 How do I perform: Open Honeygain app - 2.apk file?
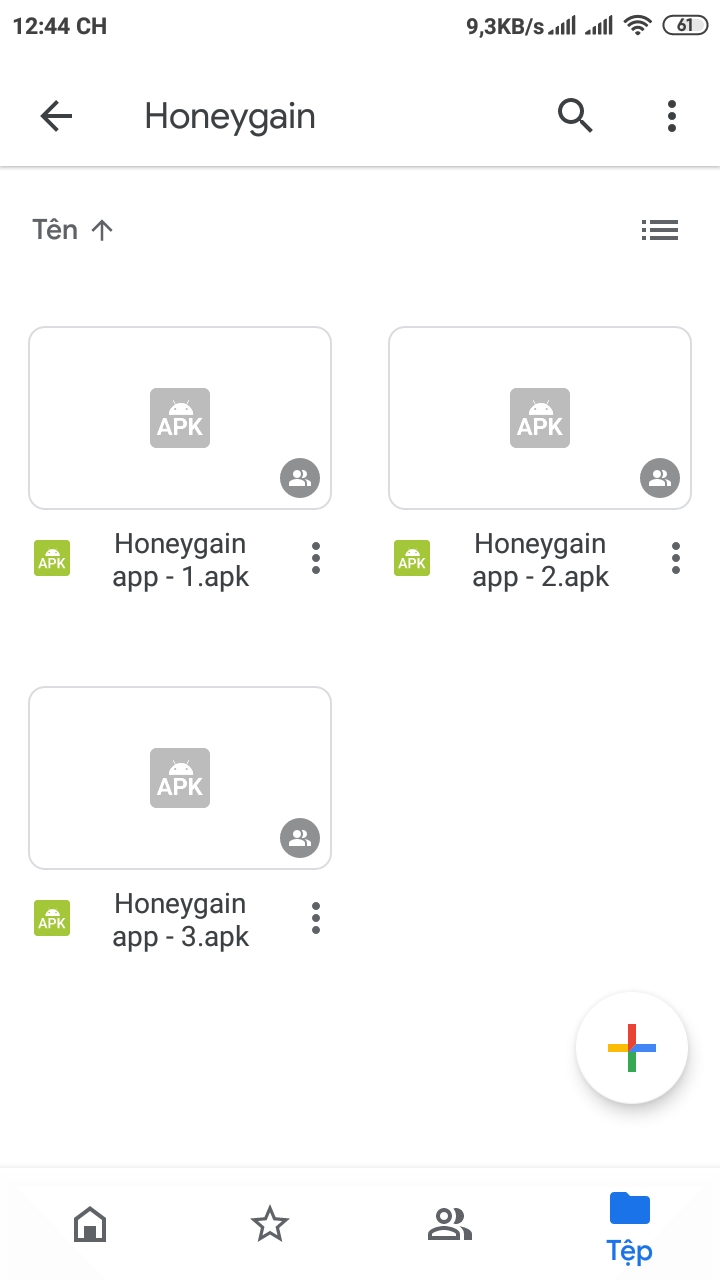[x=540, y=418]
